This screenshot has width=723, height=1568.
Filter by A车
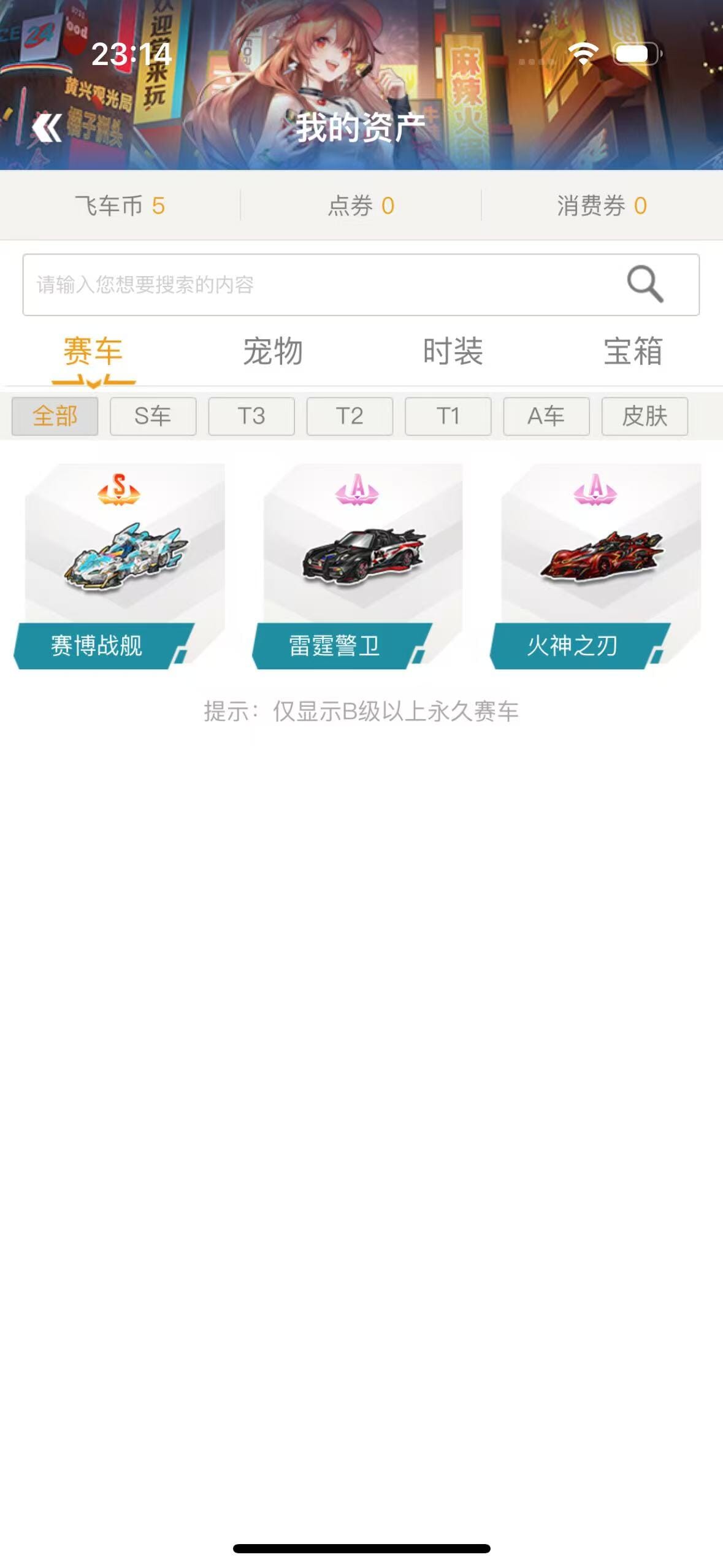(546, 416)
